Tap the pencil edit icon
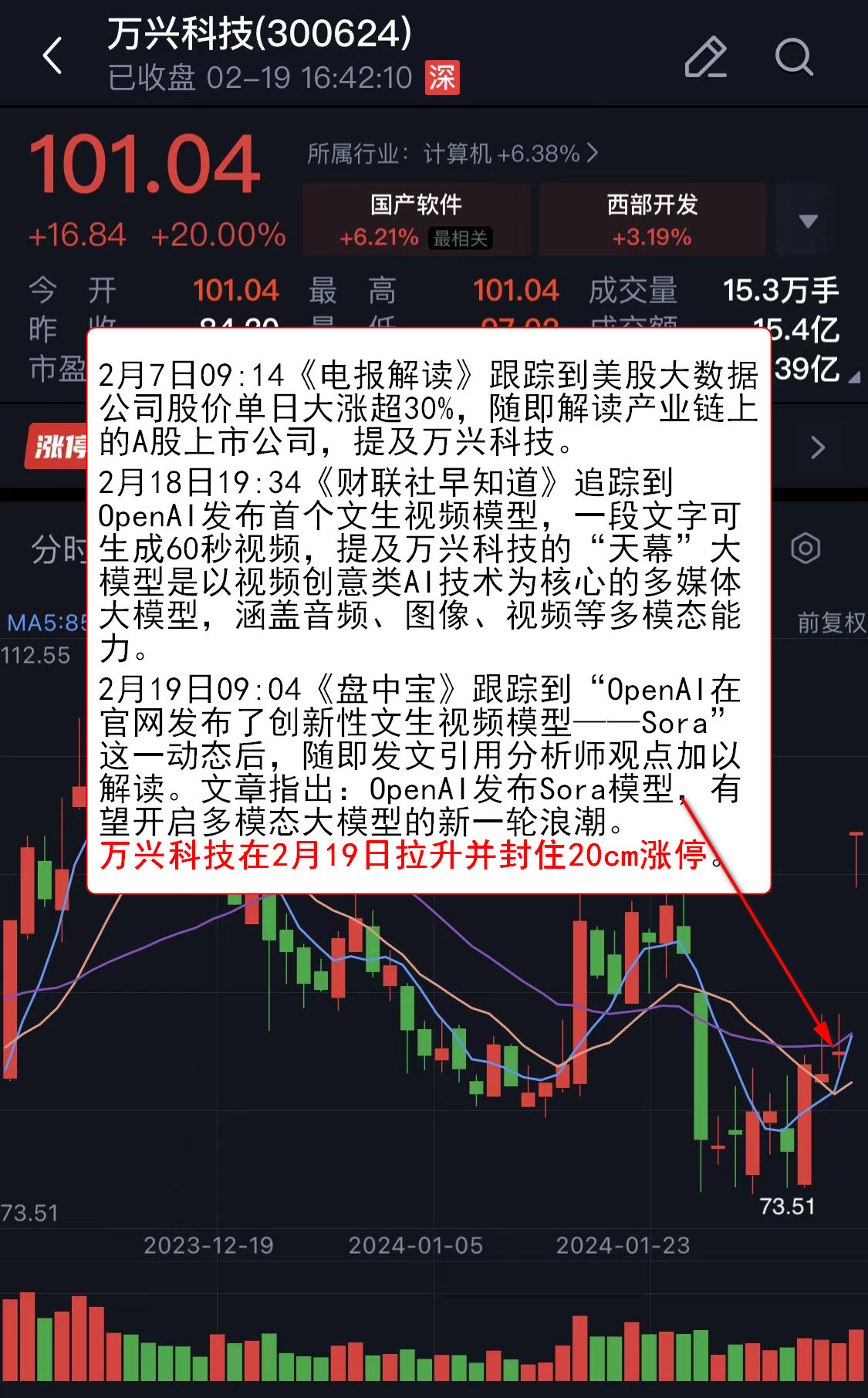The width and height of the screenshot is (868, 1398). [705, 57]
